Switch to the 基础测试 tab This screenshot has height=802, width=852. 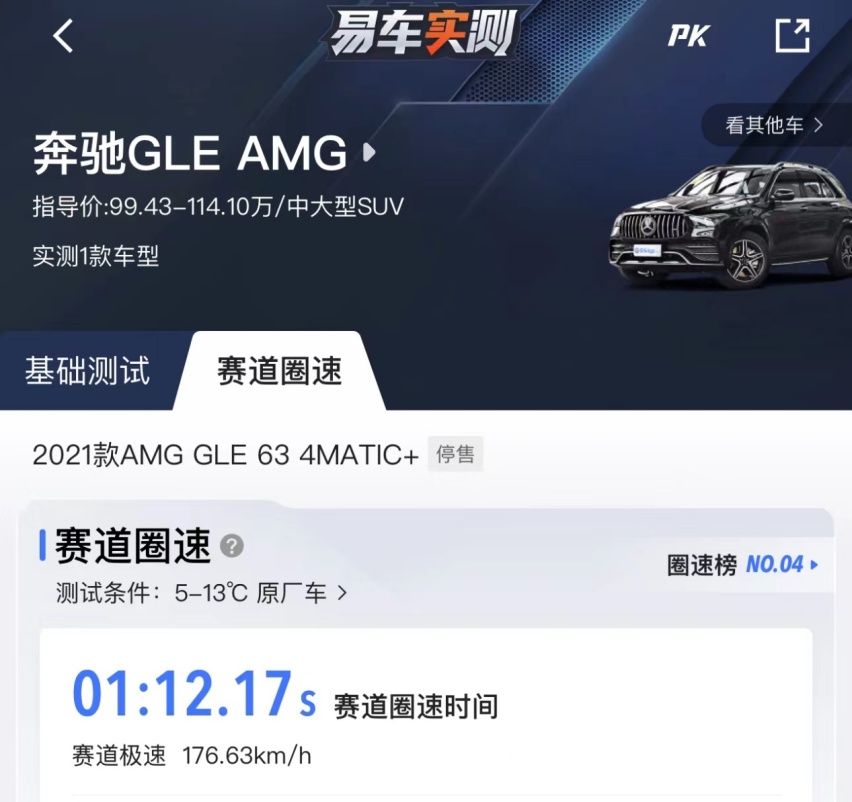(88, 371)
